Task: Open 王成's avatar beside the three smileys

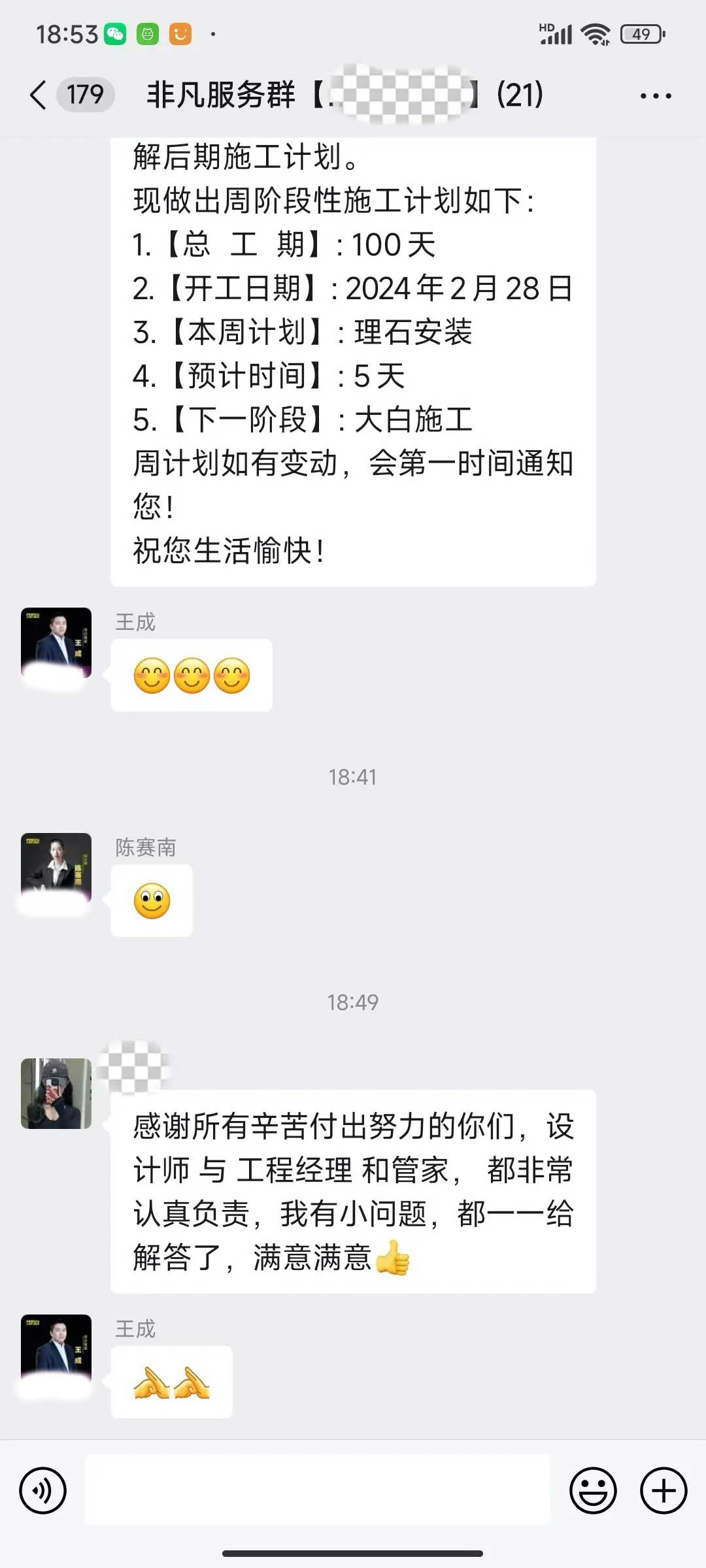Action: tap(56, 642)
